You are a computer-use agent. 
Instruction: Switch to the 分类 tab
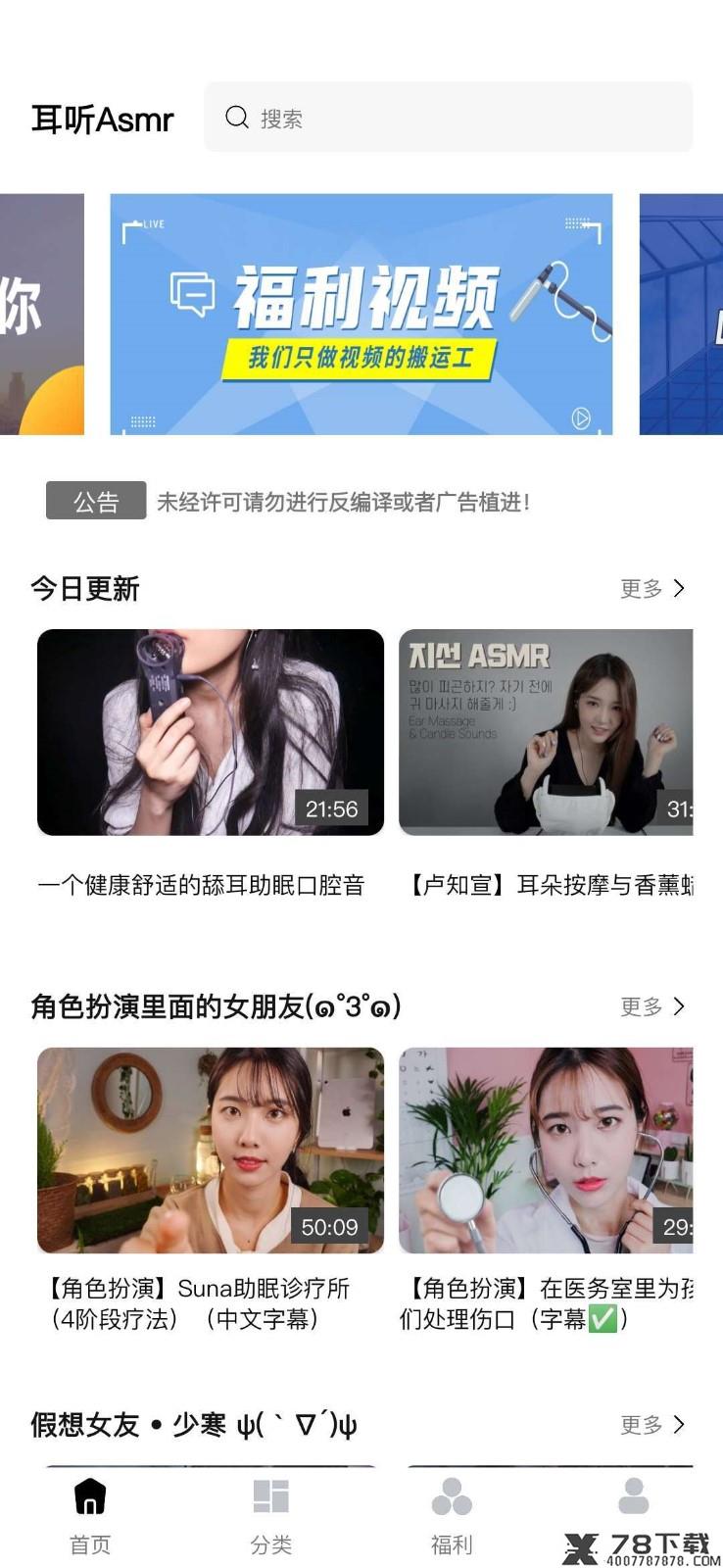tap(271, 1517)
